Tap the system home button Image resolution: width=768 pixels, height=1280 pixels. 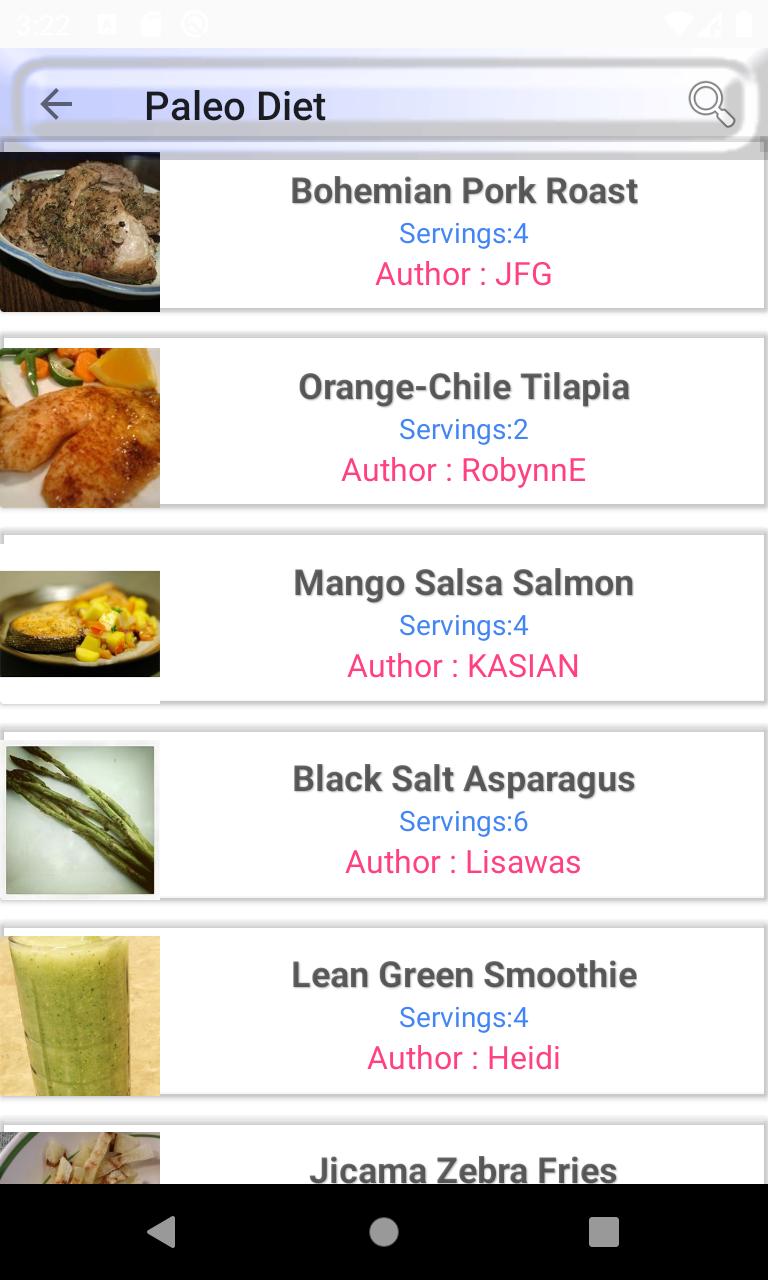(384, 1232)
